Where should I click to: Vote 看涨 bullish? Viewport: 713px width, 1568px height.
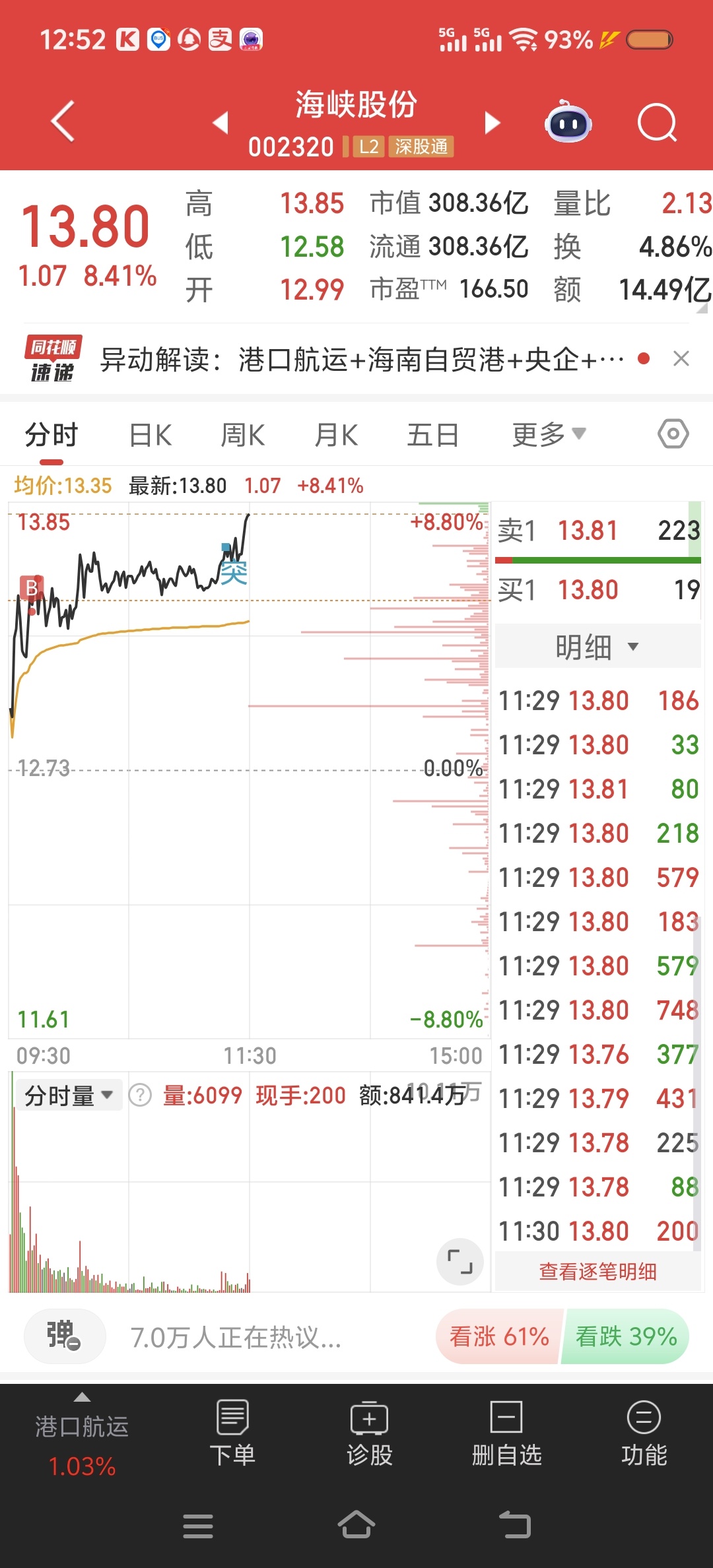coord(499,1337)
